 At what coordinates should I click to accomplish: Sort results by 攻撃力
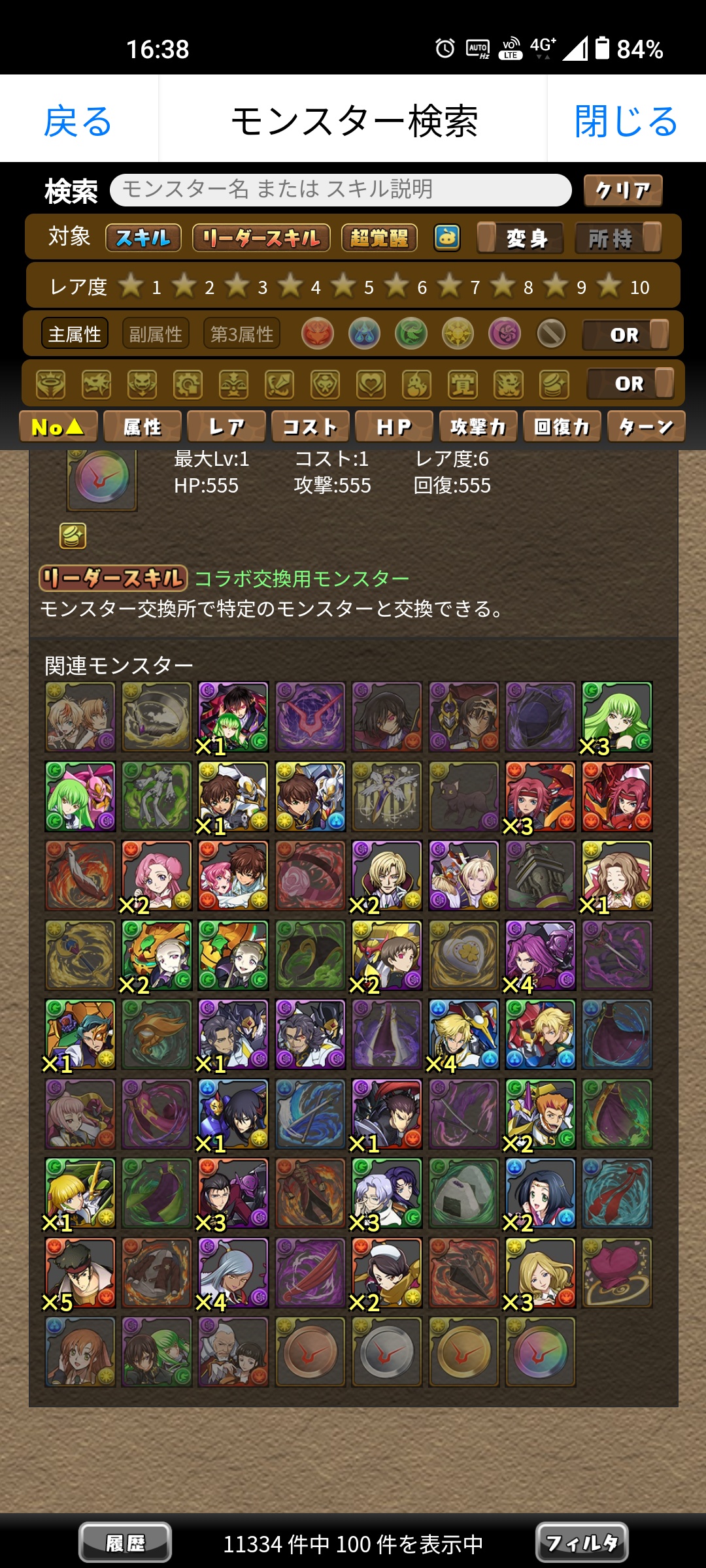[479, 427]
